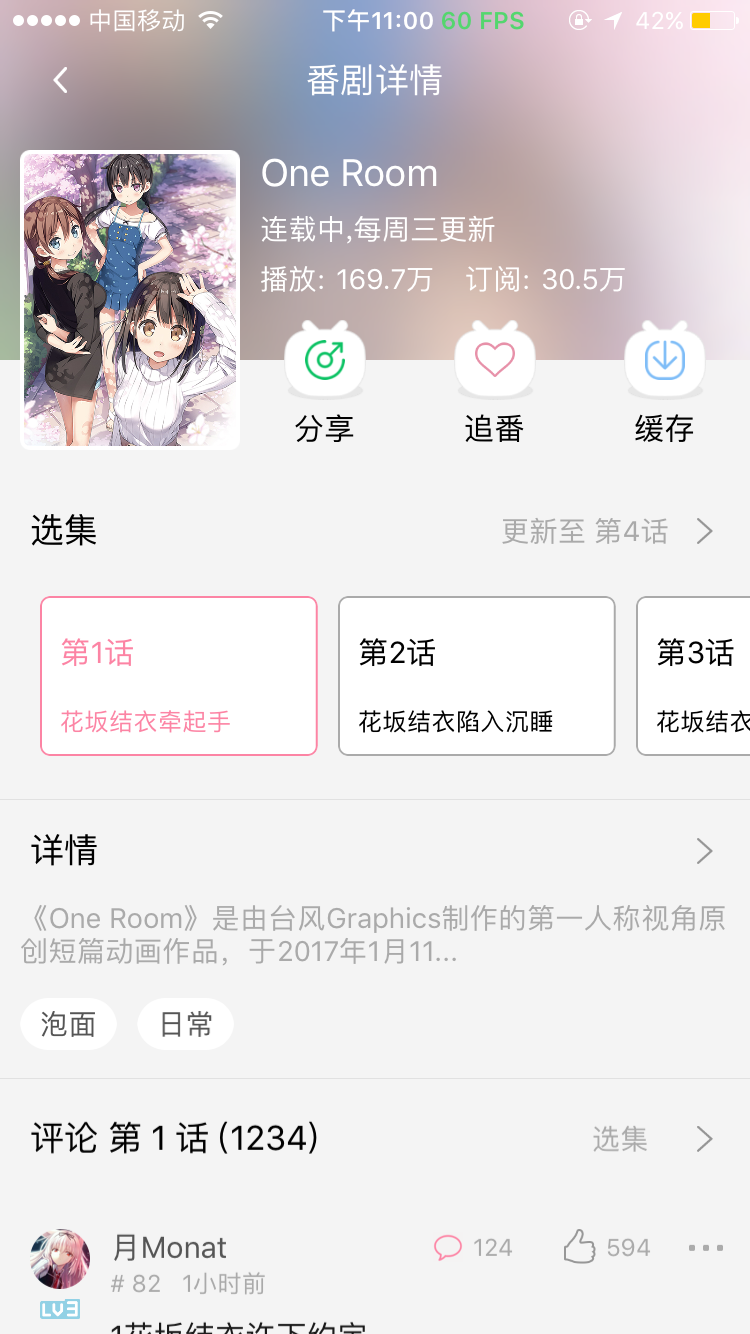Expand episode list via 更新至第4话 chevron
The height and width of the screenshot is (1334, 750).
tap(703, 531)
